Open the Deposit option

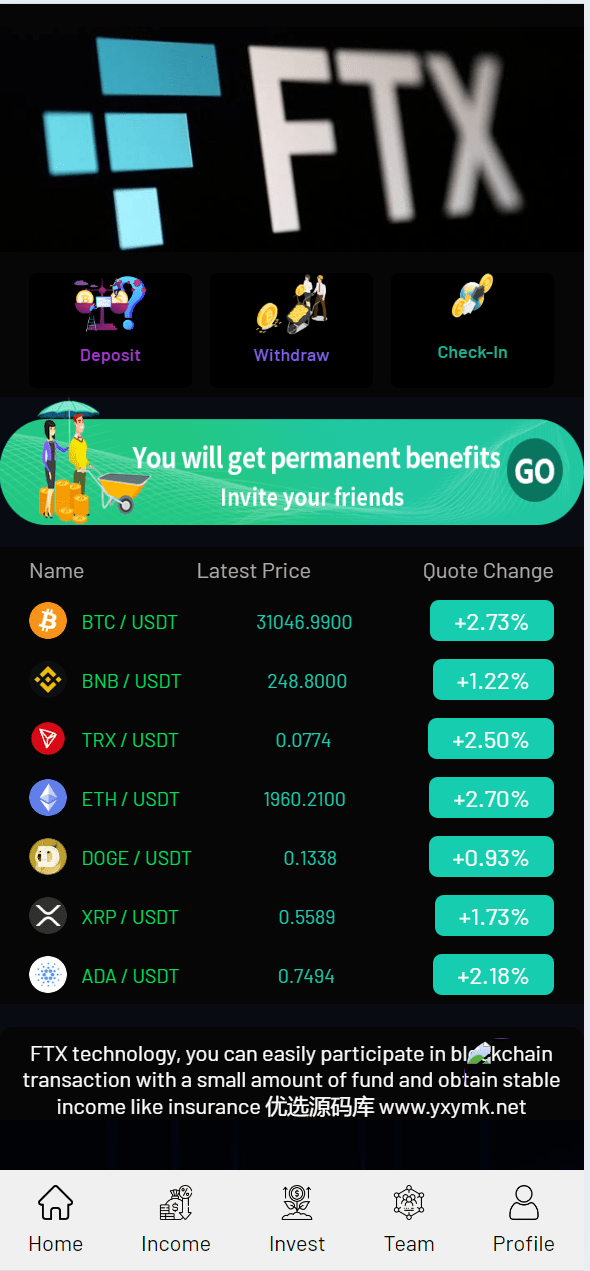coord(110,330)
